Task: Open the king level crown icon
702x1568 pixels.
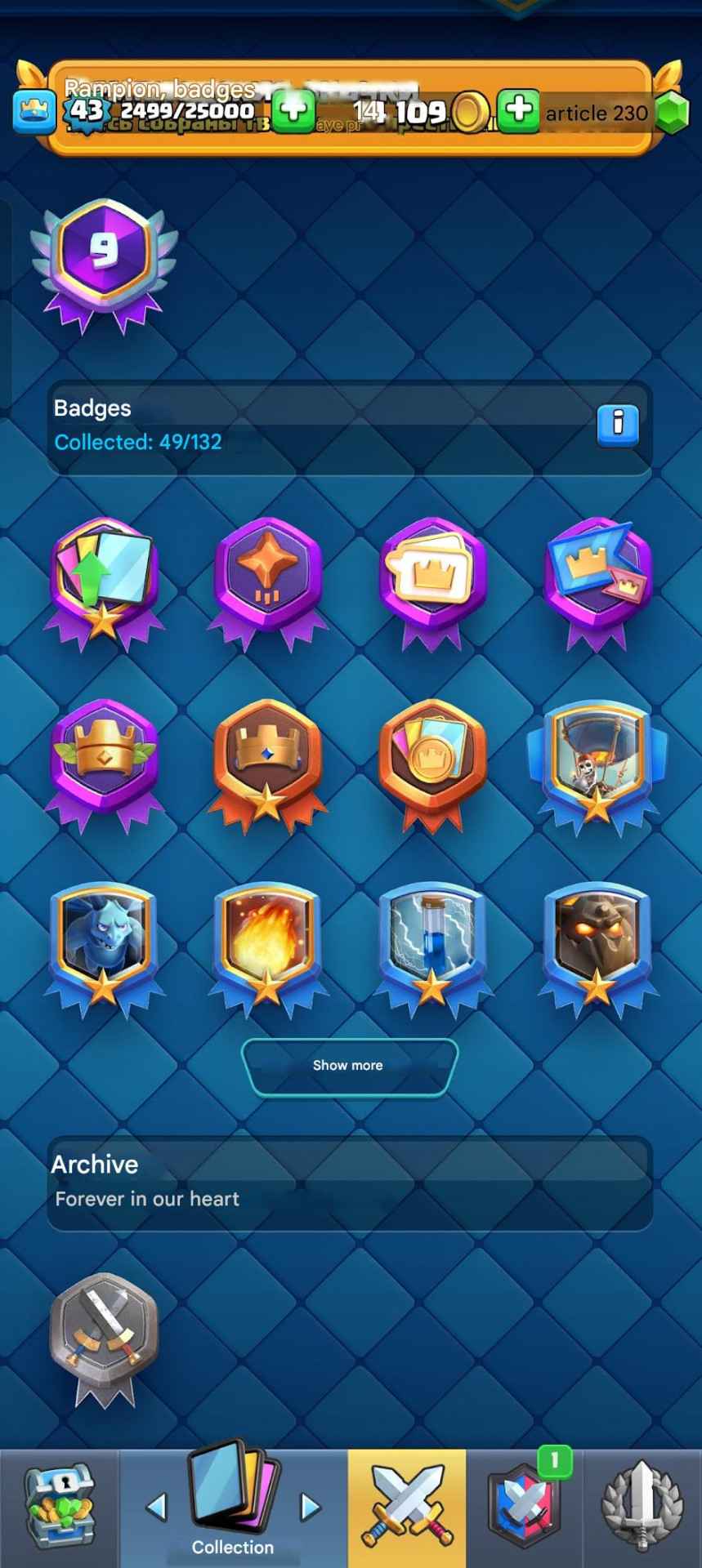Action: [34, 112]
